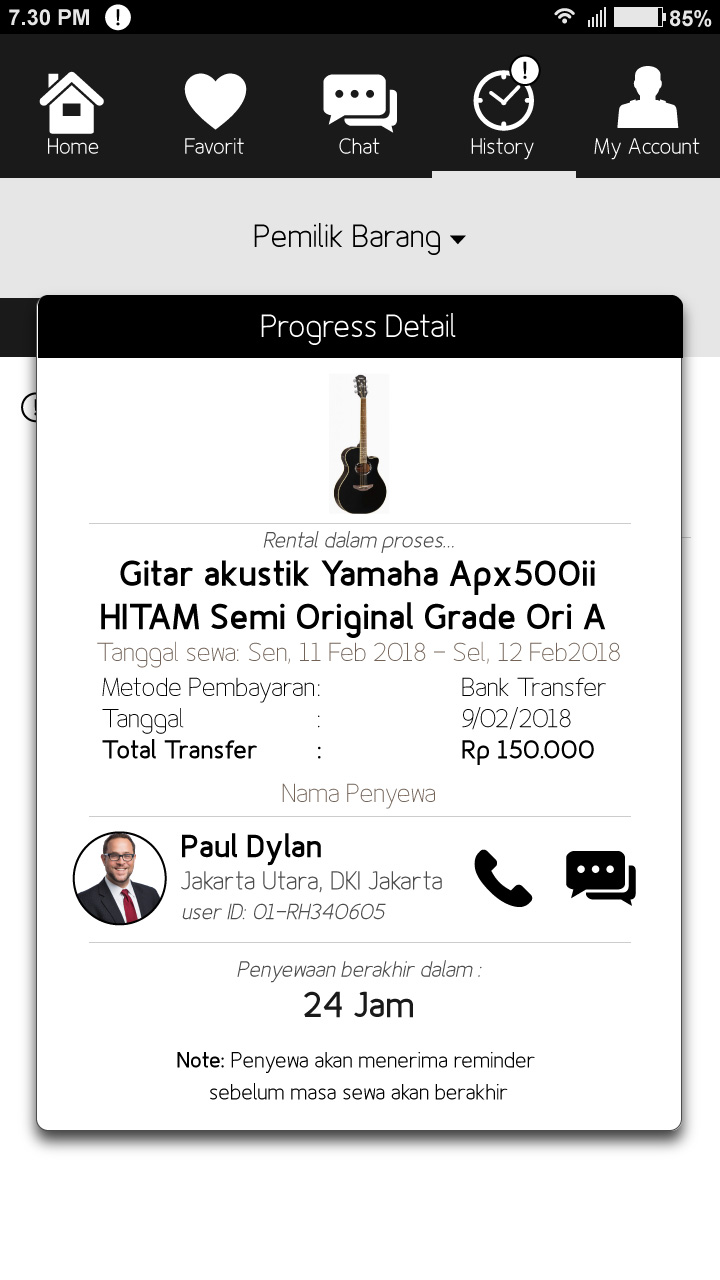Select the History tab
The width and height of the screenshot is (720, 1280).
click(x=502, y=114)
